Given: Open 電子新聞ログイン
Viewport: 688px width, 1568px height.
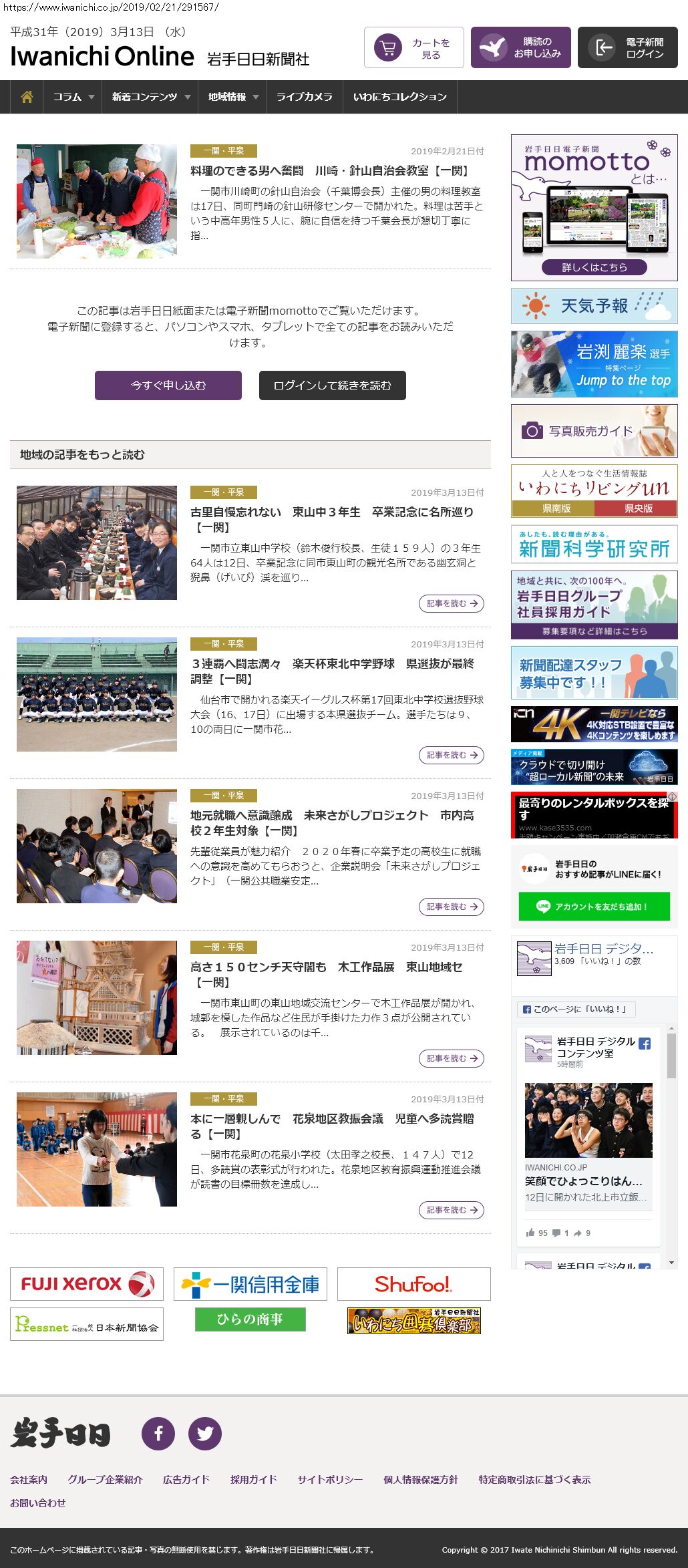Looking at the screenshot, I should click(628, 47).
